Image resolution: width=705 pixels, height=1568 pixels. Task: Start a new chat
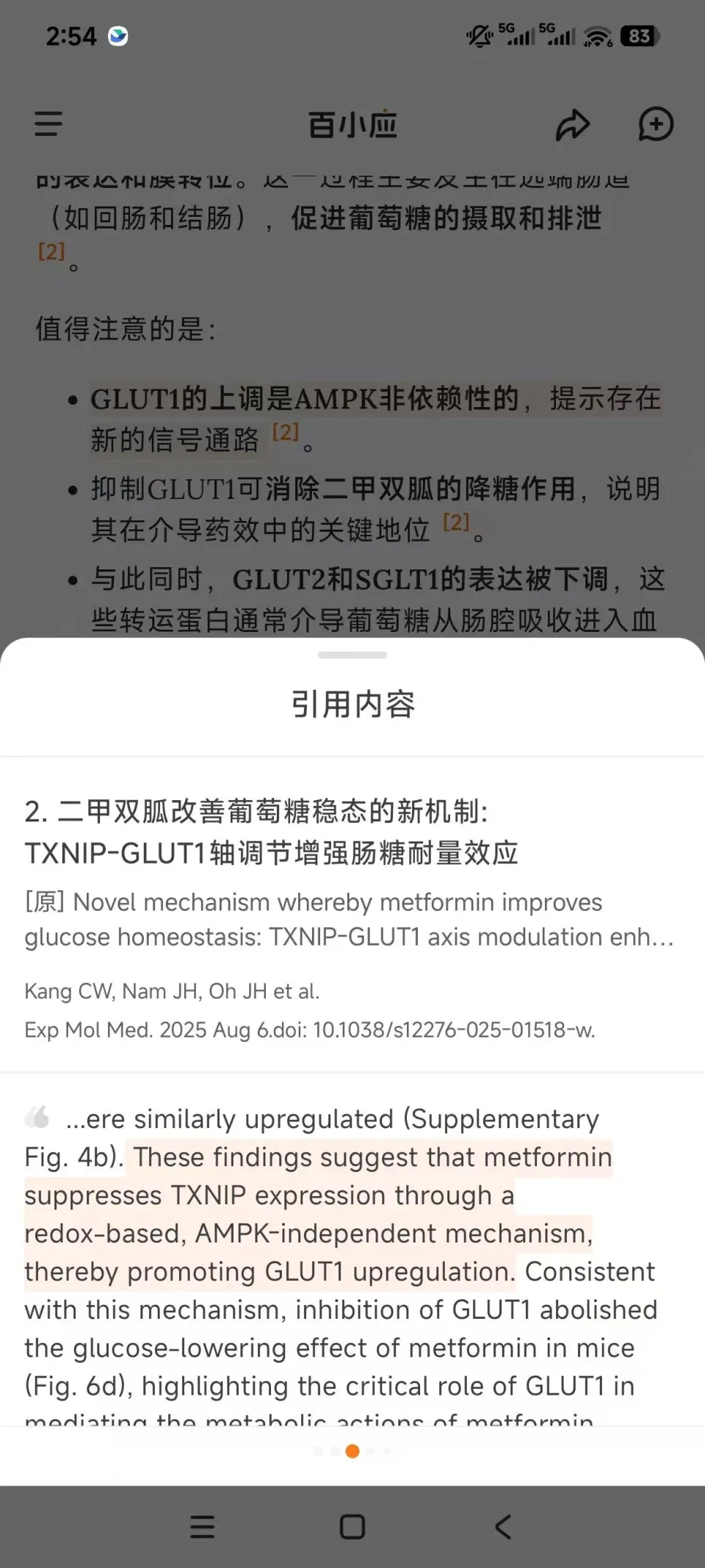(655, 124)
